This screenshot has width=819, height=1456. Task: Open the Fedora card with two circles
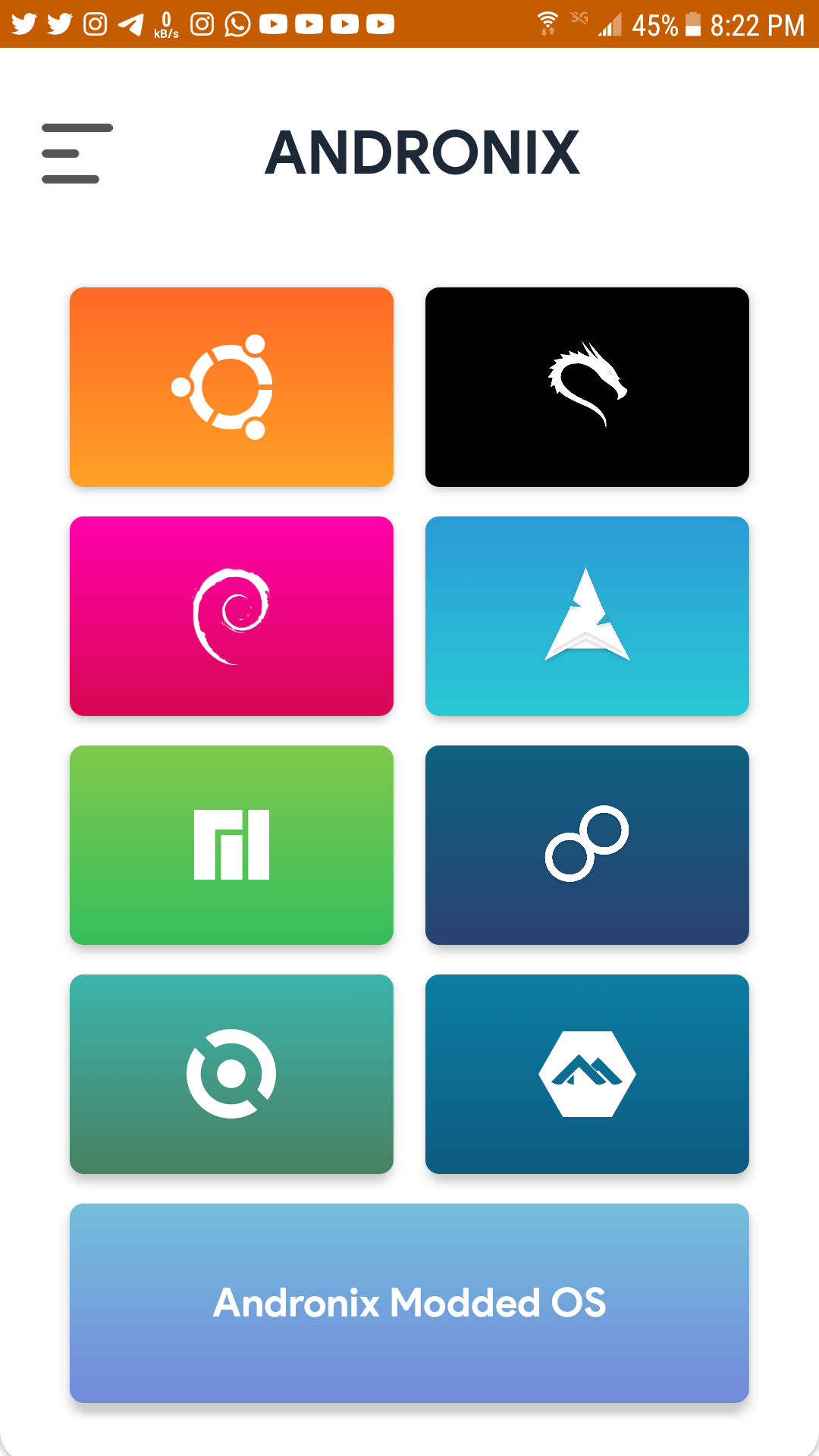pyautogui.click(x=587, y=845)
